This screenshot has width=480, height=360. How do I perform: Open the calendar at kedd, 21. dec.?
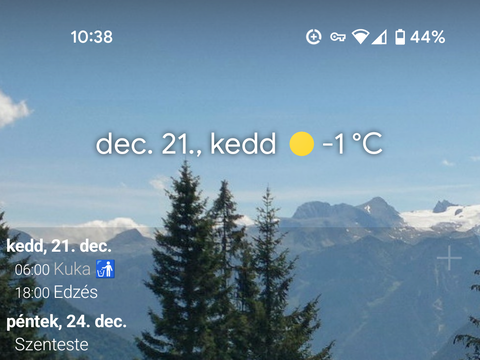click(x=59, y=246)
